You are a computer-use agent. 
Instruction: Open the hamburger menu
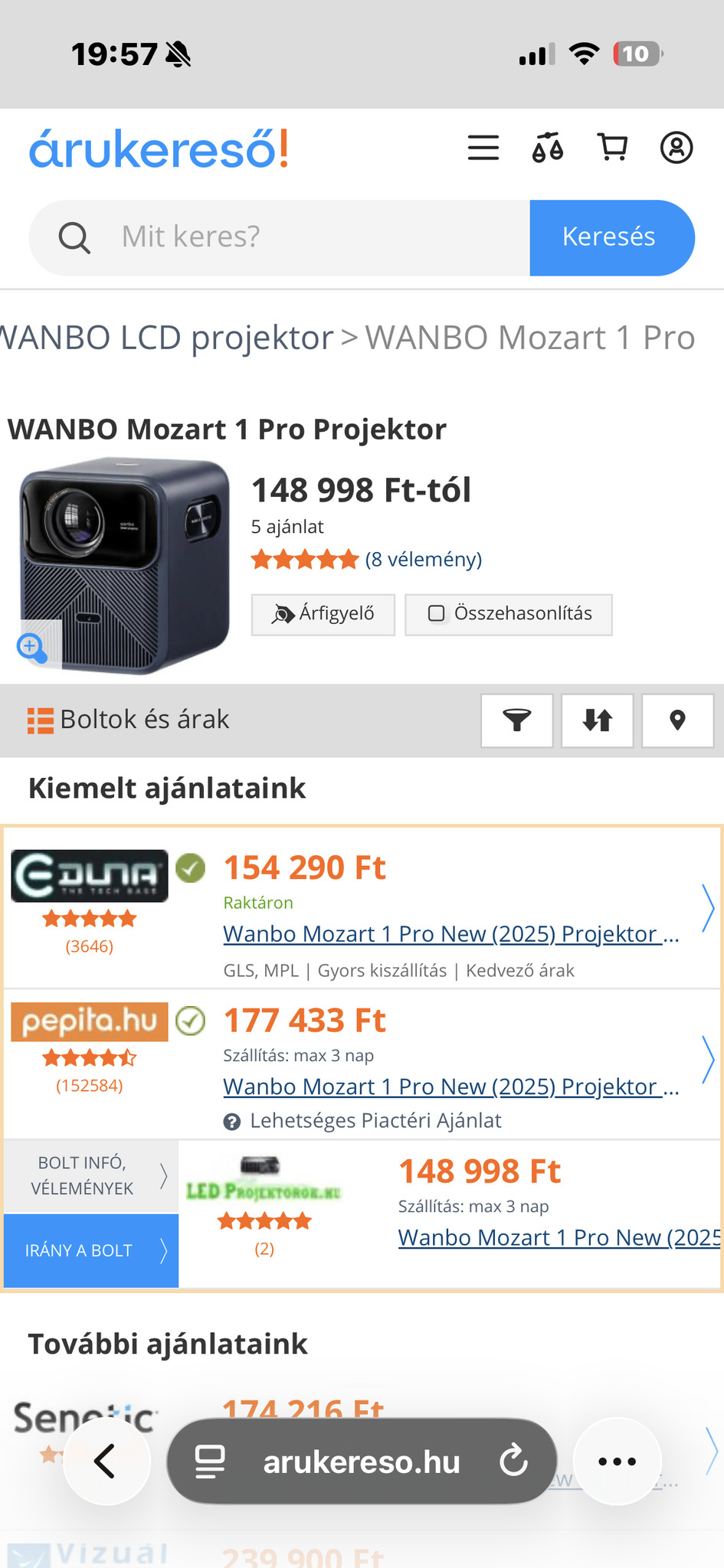click(483, 148)
